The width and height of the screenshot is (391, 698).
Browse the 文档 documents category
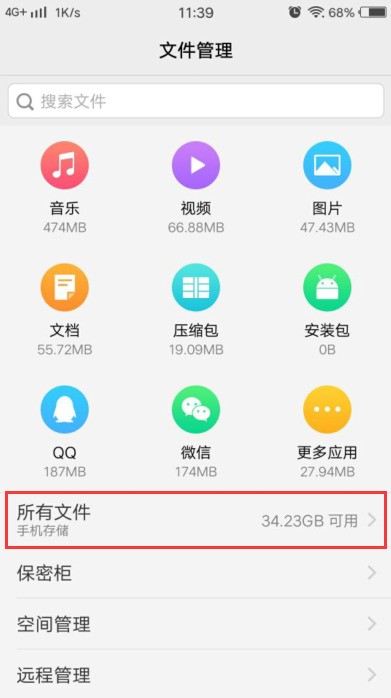pyautogui.click(x=65, y=310)
